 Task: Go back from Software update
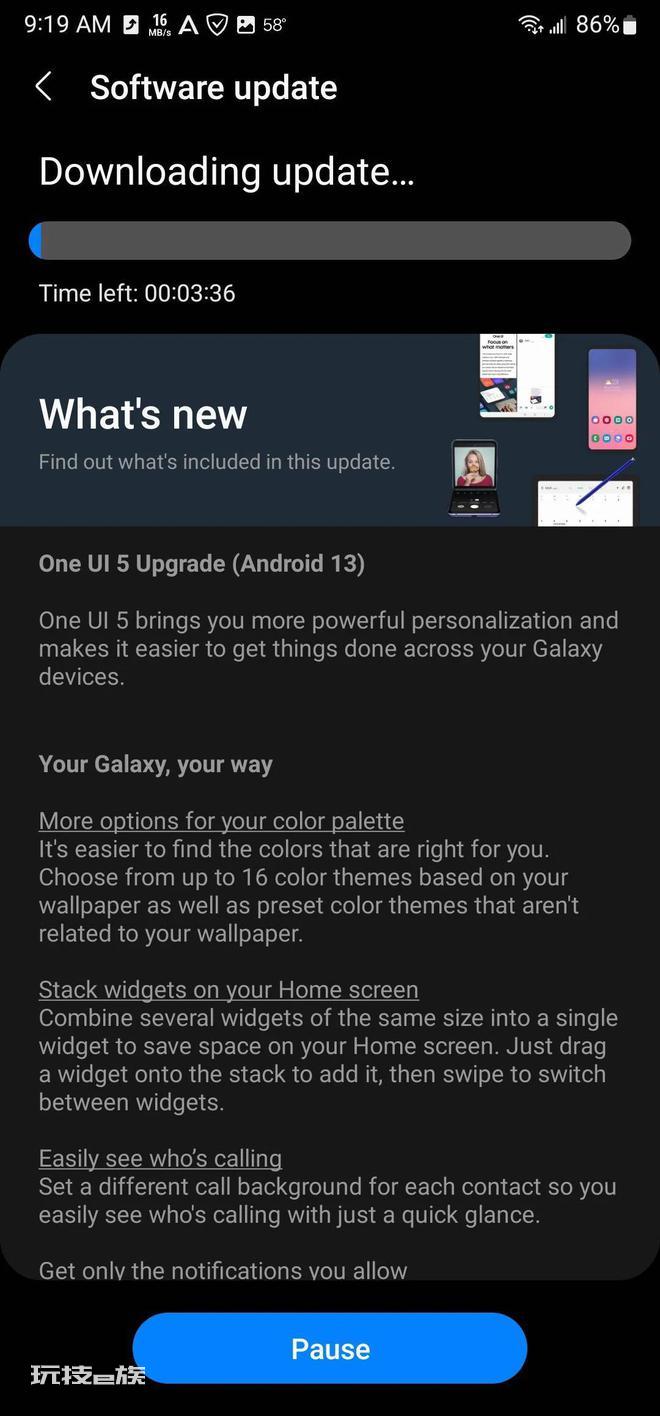pos(43,87)
